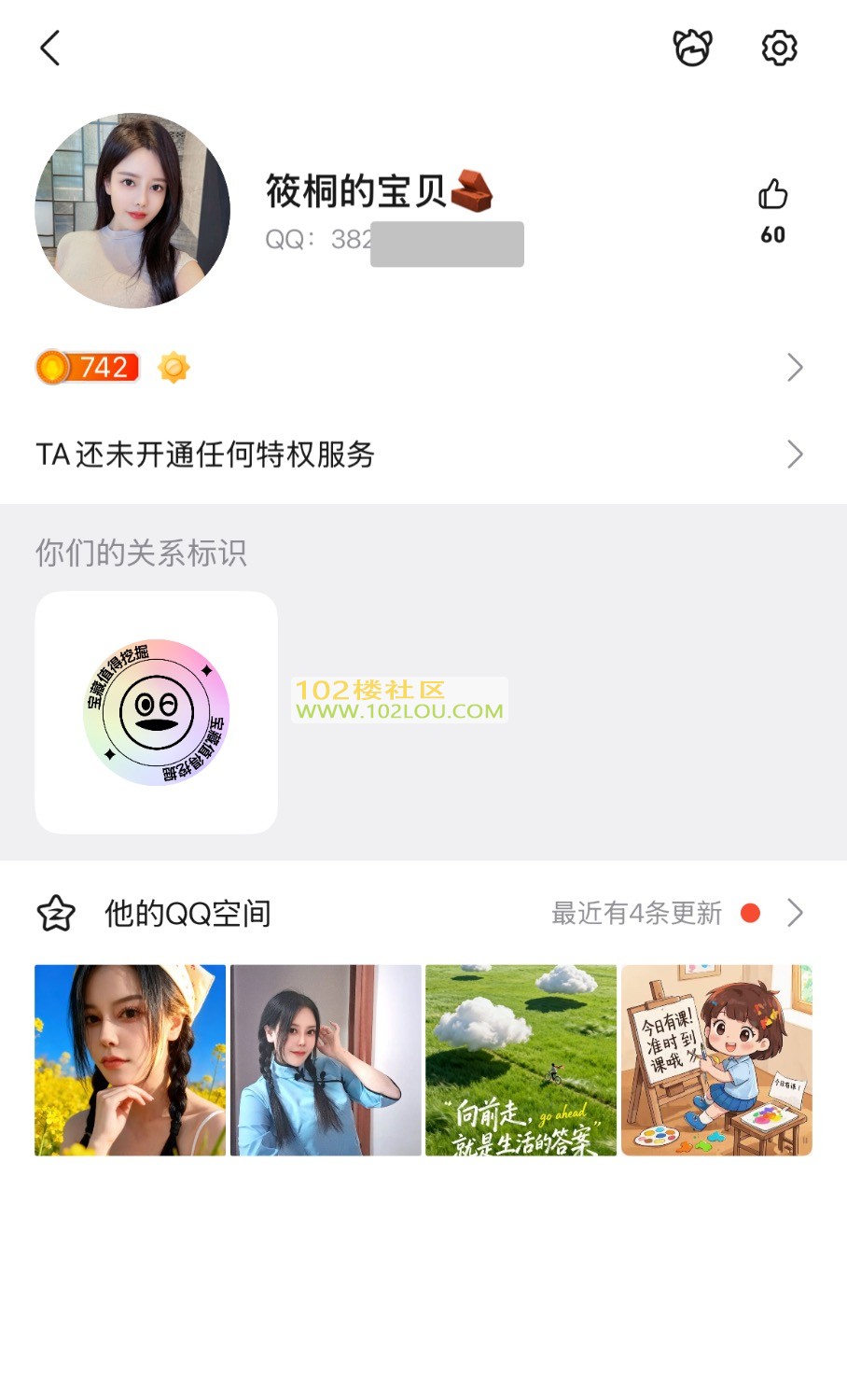
Task: Open profile settings gear
Action: tap(779, 48)
